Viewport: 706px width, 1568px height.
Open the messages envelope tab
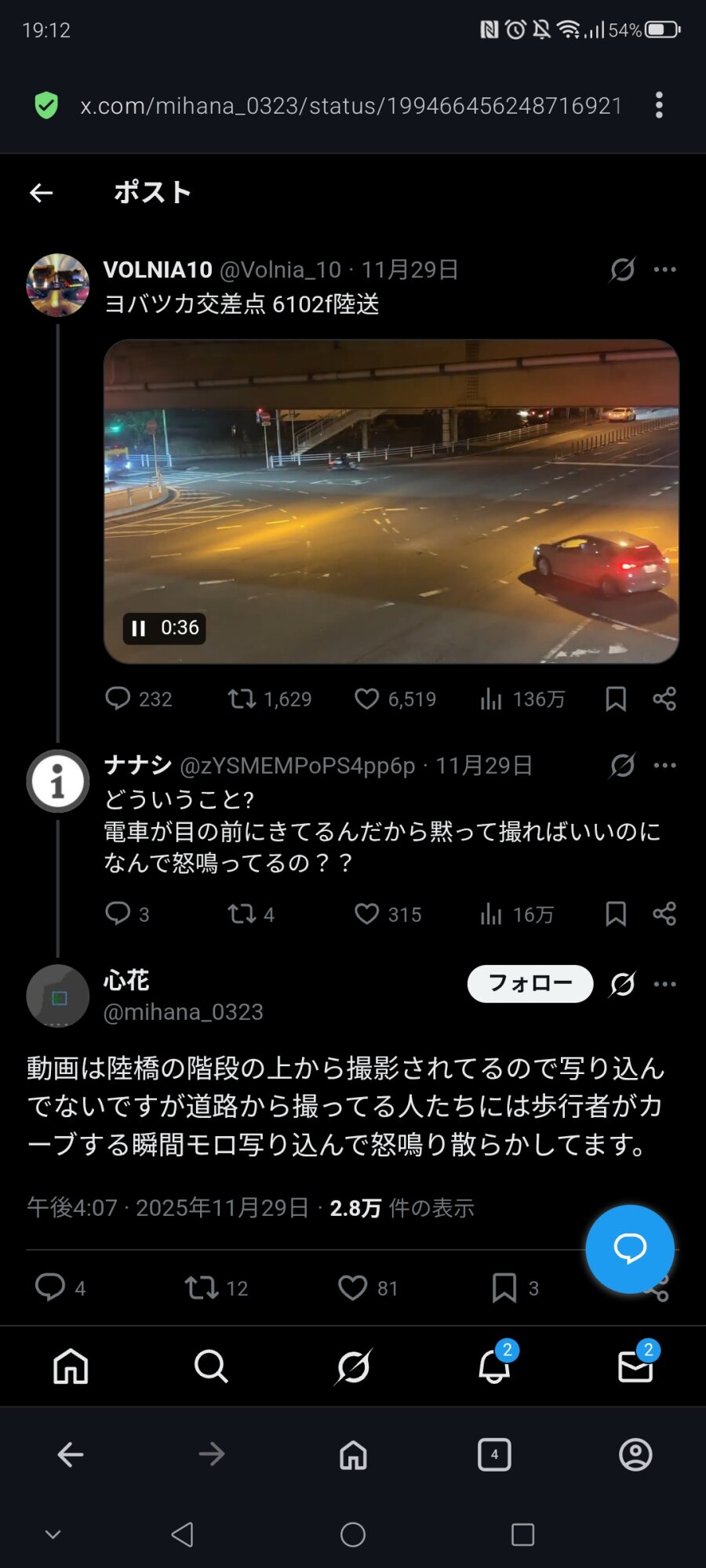pyautogui.click(x=635, y=1367)
